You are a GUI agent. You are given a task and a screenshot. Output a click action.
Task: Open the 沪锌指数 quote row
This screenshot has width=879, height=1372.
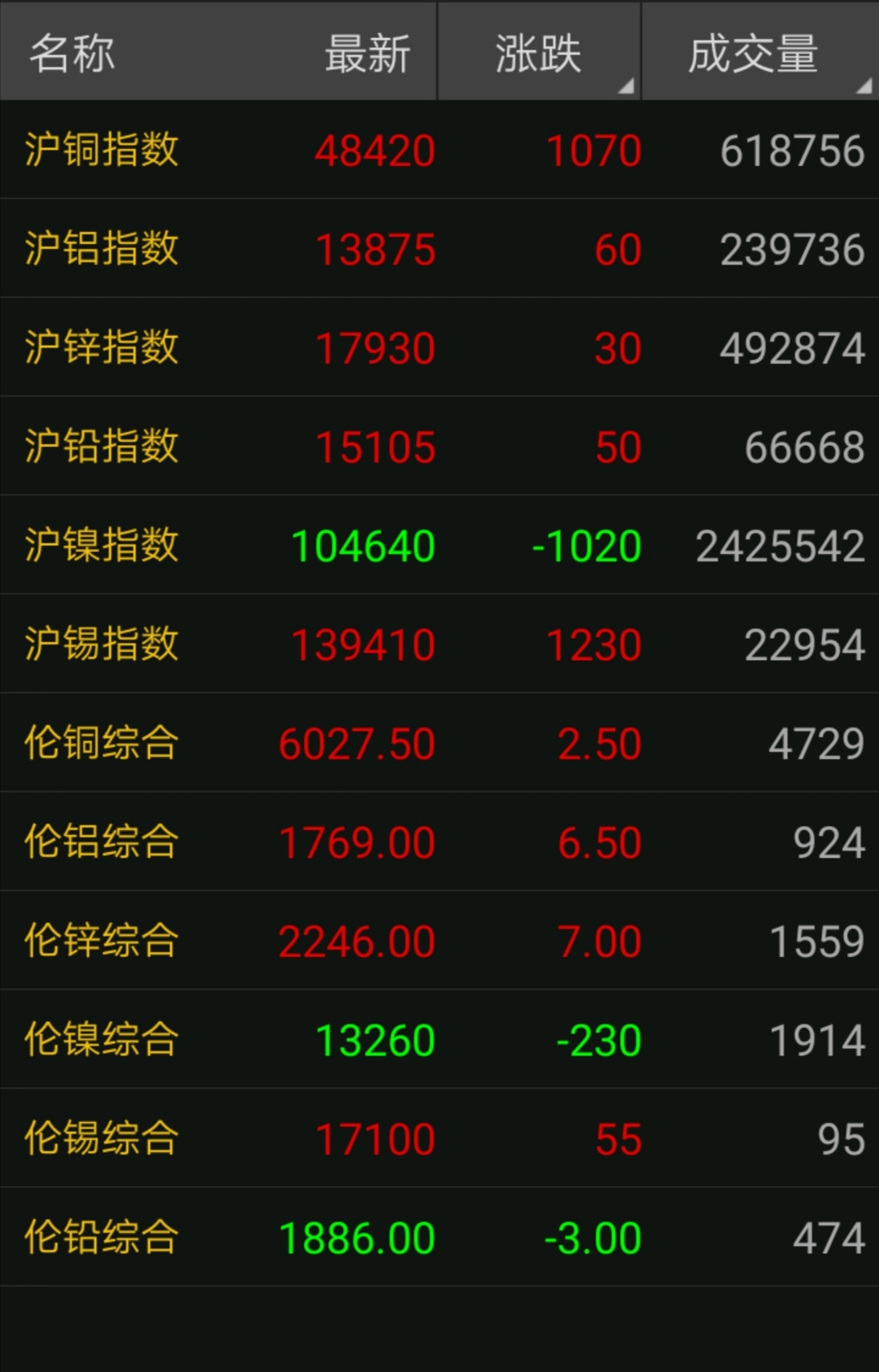(x=439, y=348)
